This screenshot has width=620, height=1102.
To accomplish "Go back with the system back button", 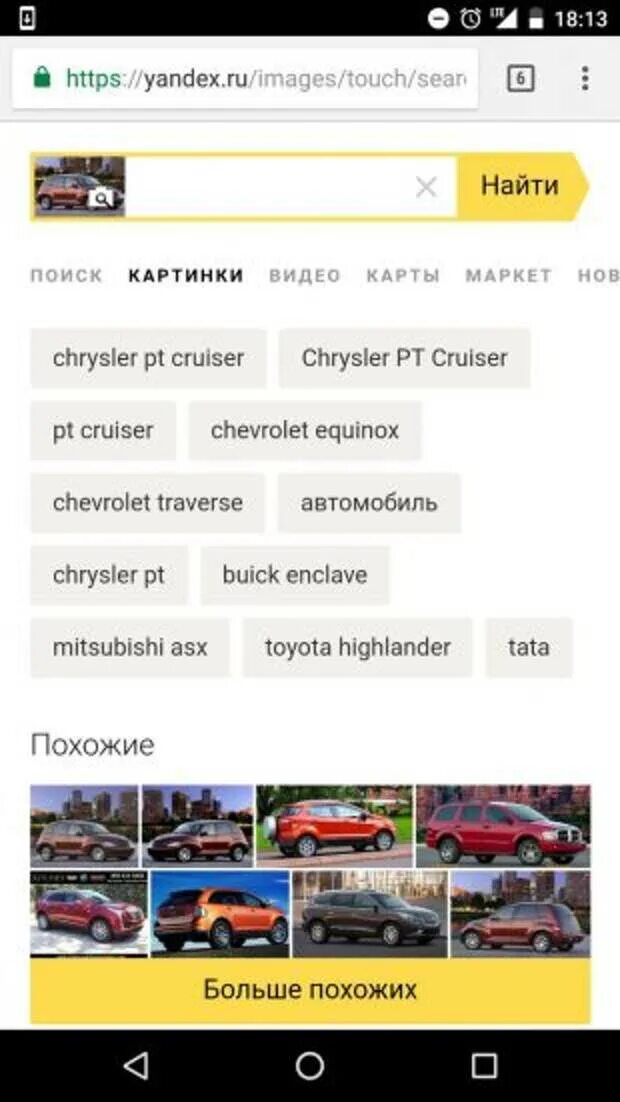I will (136, 1065).
